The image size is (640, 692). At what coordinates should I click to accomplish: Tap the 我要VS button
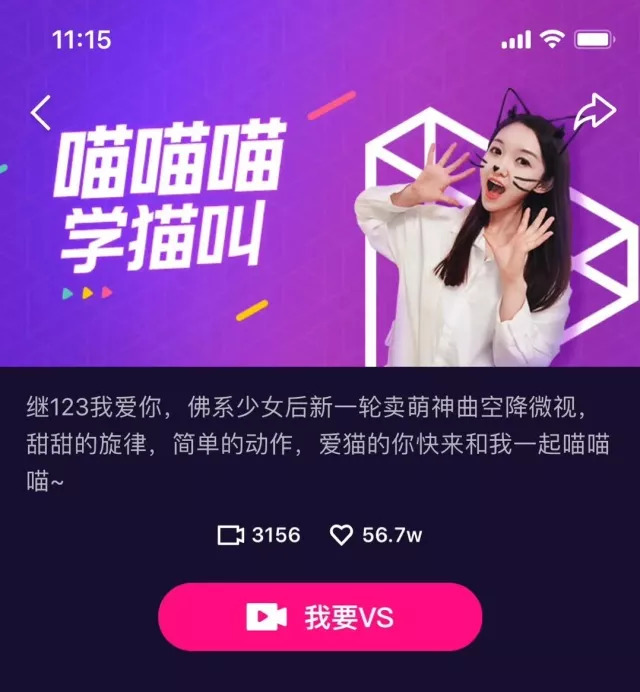click(x=320, y=617)
